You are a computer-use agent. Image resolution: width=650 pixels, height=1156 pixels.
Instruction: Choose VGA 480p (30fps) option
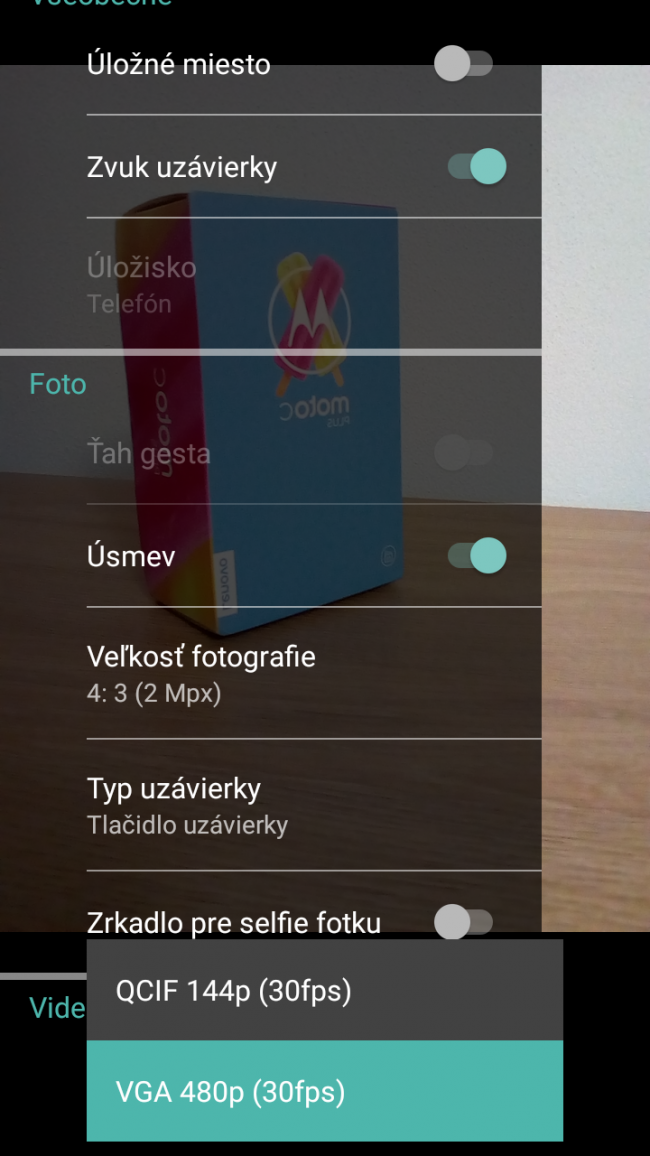click(x=324, y=1091)
